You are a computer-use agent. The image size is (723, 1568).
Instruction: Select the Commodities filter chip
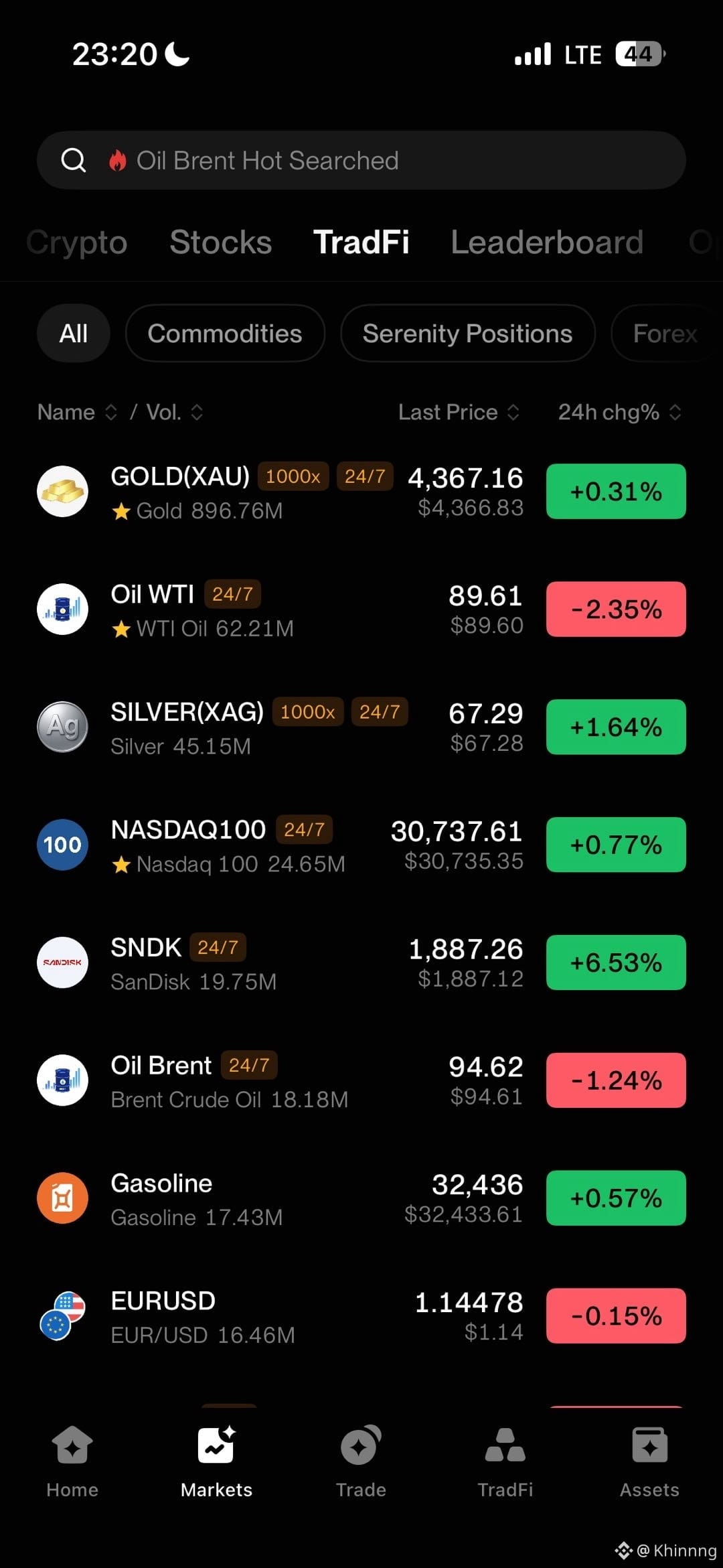pyautogui.click(x=225, y=333)
